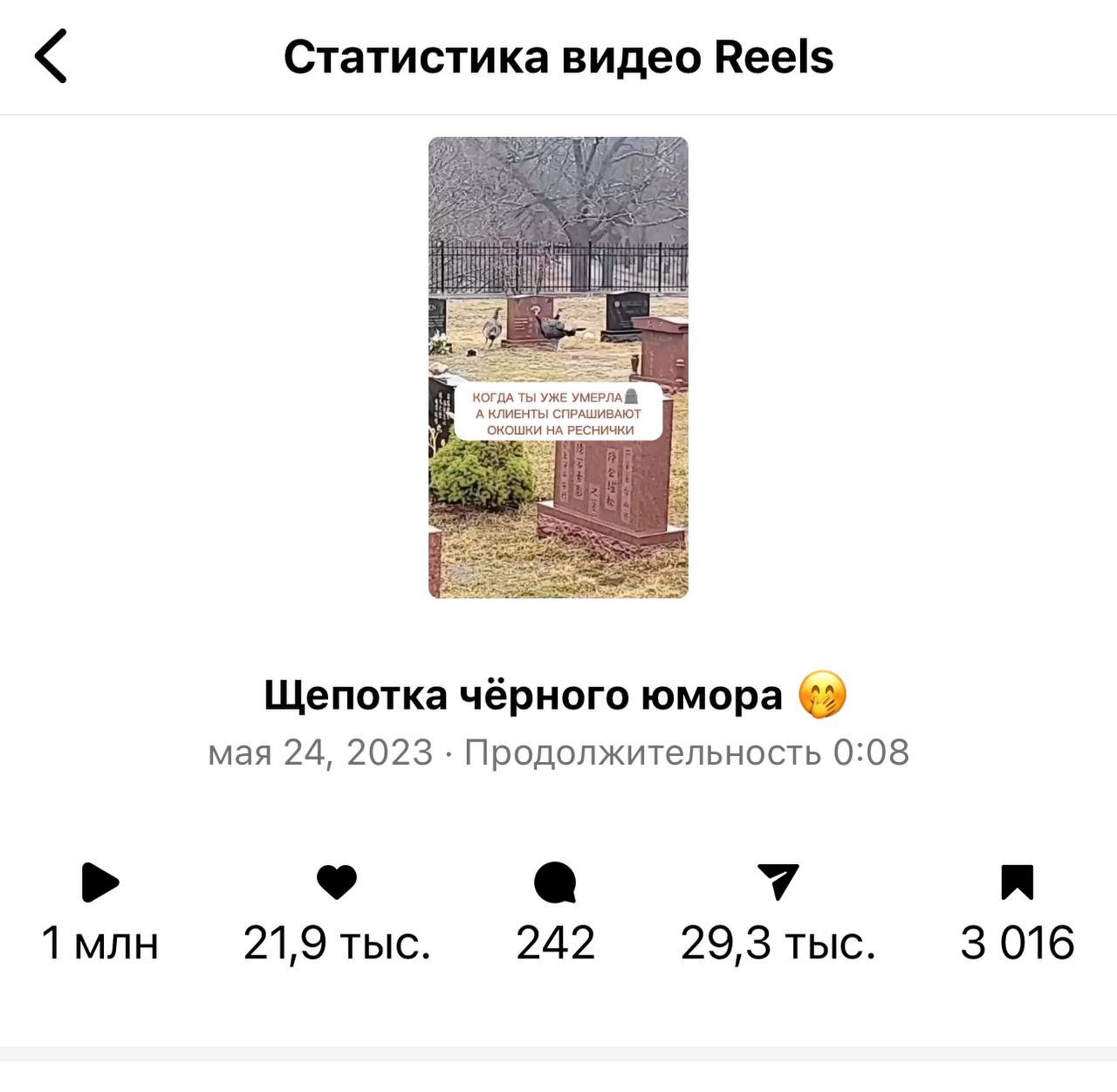Open the Reels video thumbnail
The height and width of the screenshot is (1092, 1117).
coord(558,367)
